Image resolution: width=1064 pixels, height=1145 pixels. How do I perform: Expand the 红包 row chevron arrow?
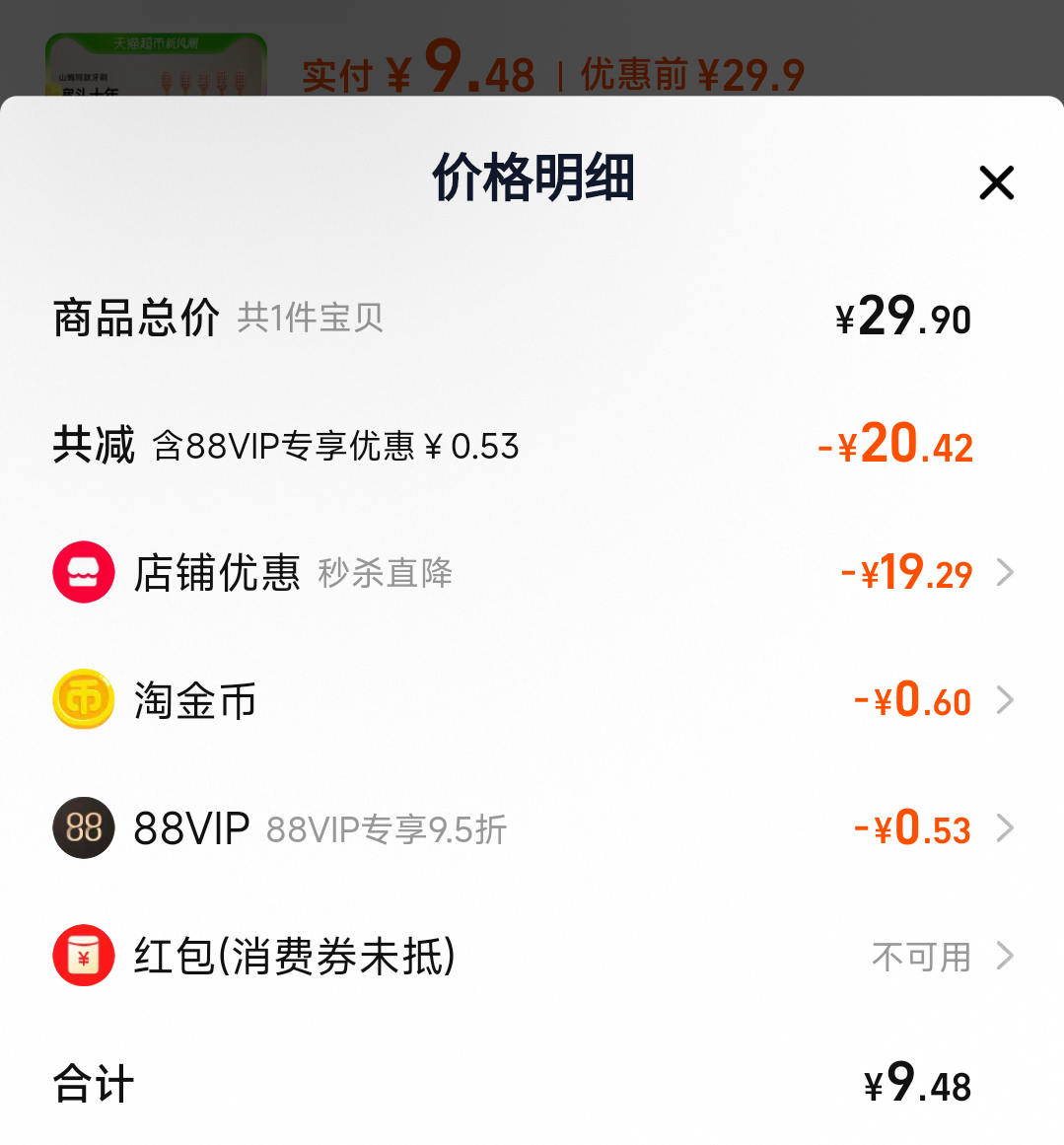pyautogui.click(x=1006, y=956)
